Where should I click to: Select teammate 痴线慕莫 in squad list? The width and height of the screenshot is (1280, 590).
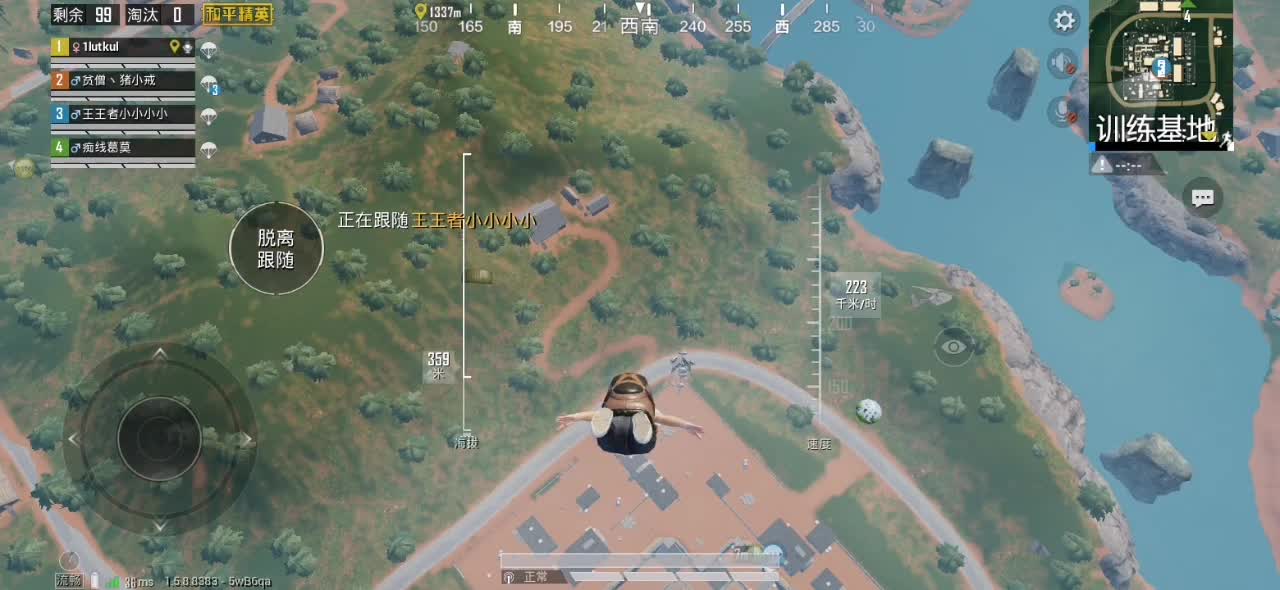[x=122, y=147]
